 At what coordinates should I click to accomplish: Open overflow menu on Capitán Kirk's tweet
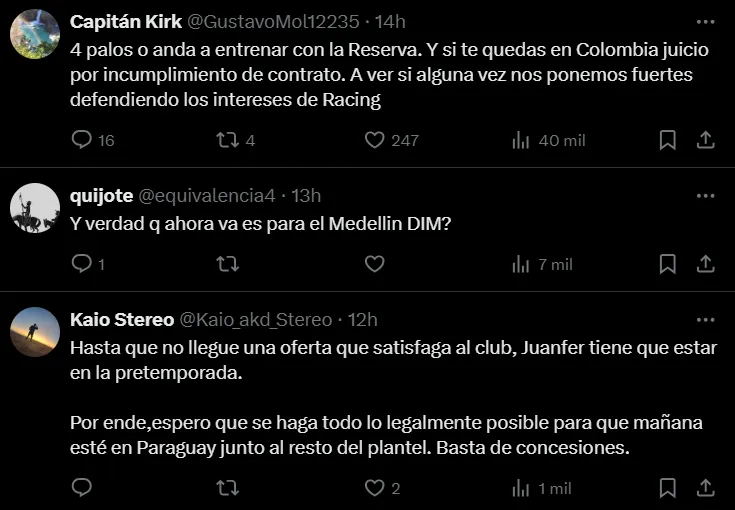(x=705, y=22)
